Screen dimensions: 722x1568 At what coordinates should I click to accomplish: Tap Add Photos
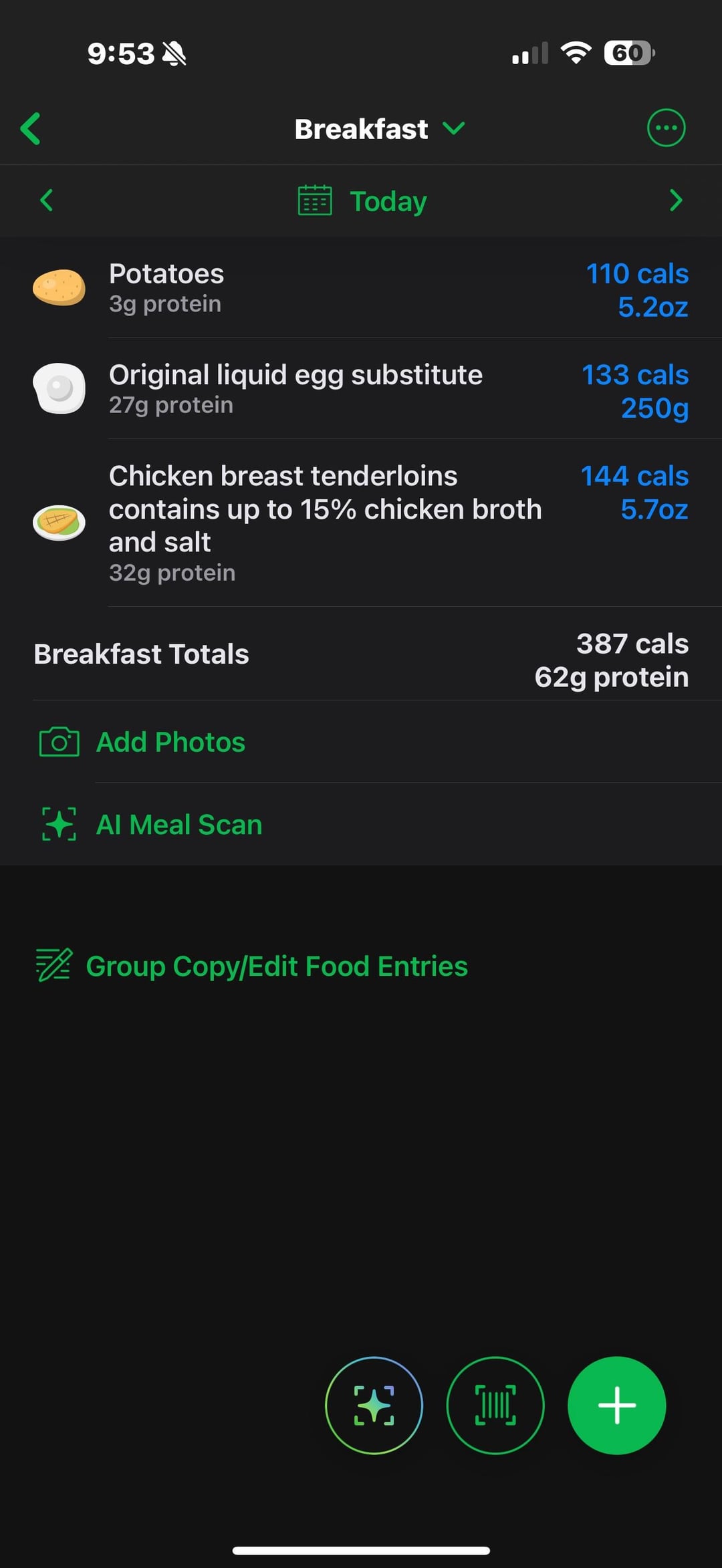pyautogui.click(x=361, y=743)
